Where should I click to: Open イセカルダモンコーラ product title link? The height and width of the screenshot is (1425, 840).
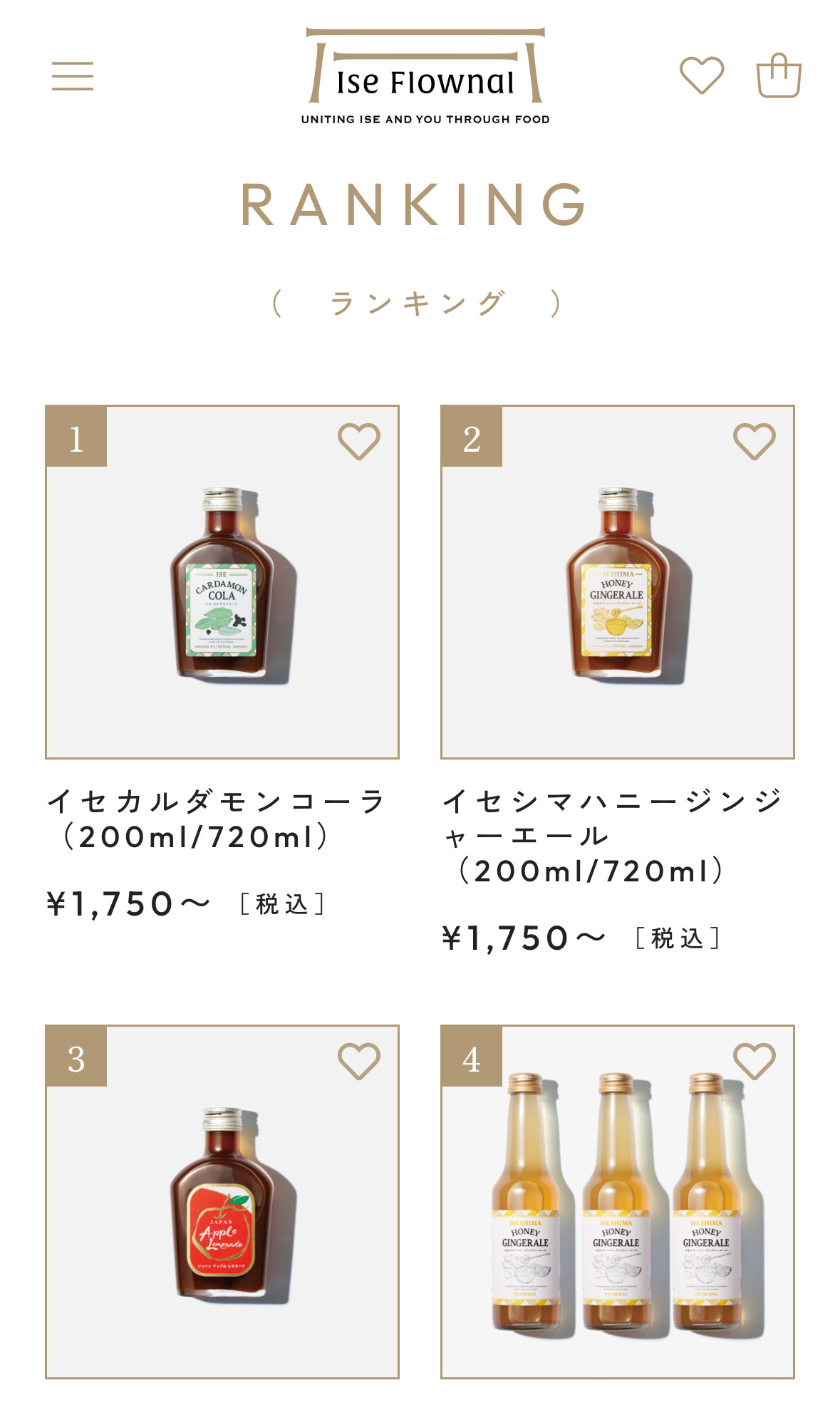click(217, 819)
